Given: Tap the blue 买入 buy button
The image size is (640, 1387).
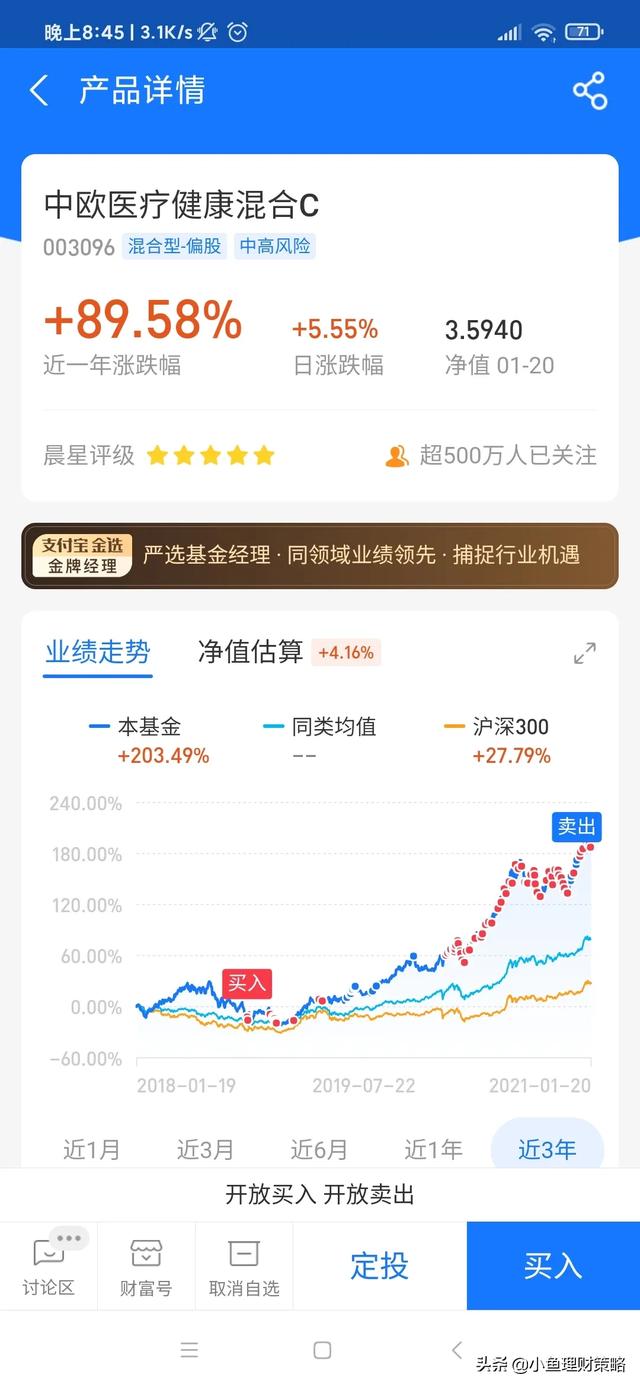Looking at the screenshot, I should tap(553, 1266).
